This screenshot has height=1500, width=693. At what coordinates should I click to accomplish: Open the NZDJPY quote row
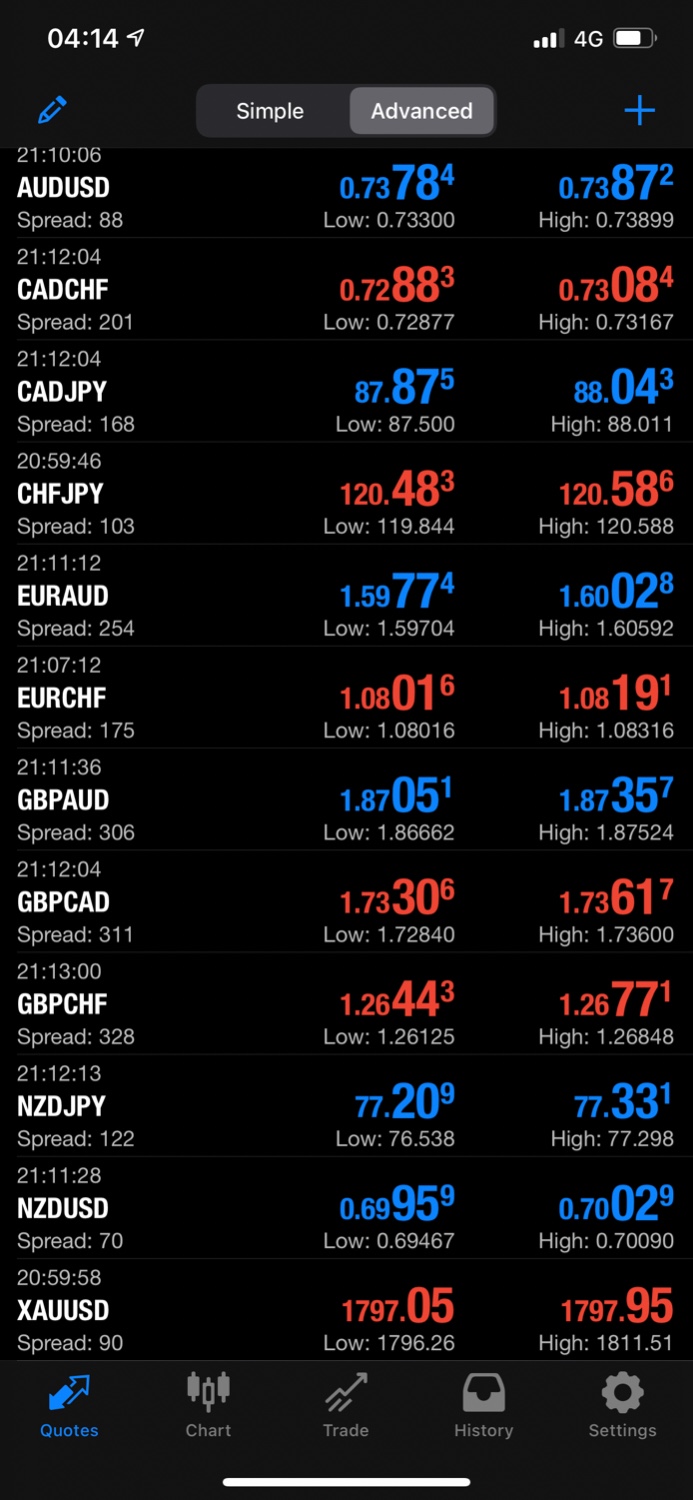click(x=346, y=1105)
